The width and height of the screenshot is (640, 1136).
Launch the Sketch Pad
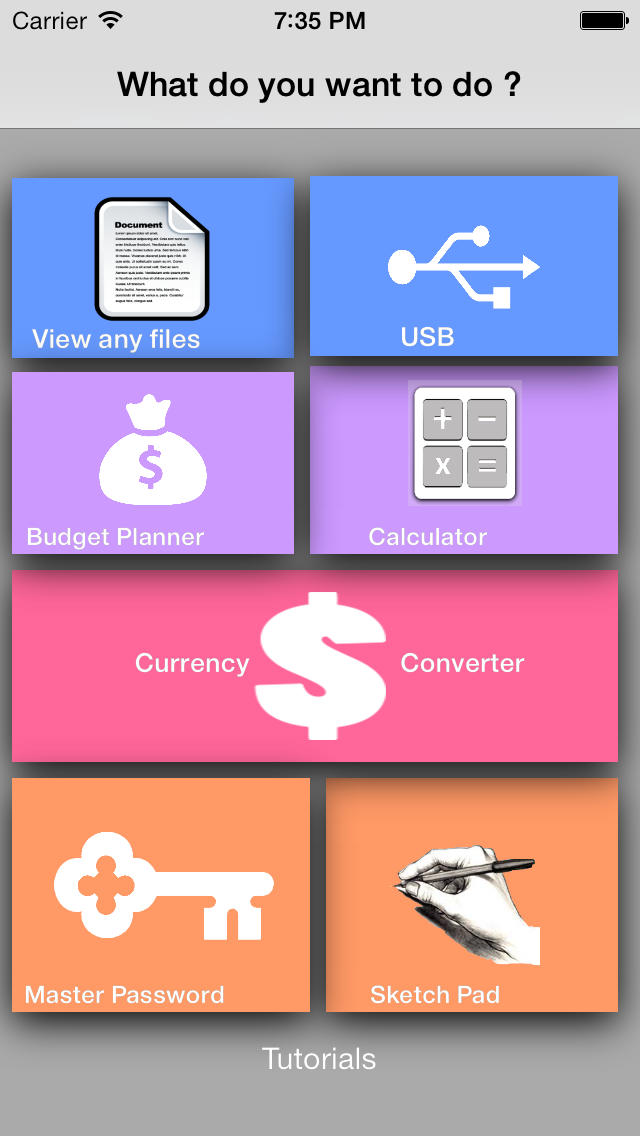click(x=471, y=895)
